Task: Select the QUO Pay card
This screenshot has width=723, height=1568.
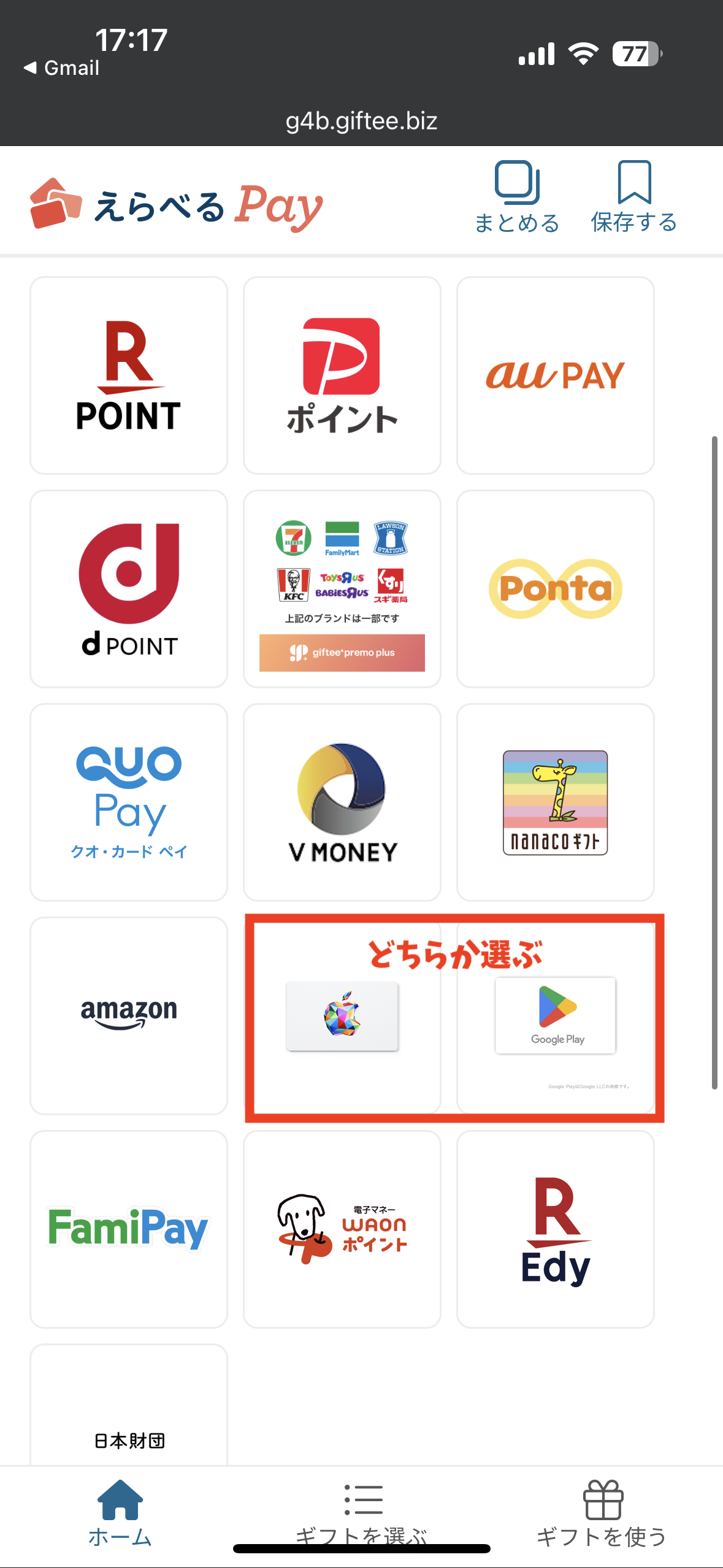Action: (x=129, y=802)
